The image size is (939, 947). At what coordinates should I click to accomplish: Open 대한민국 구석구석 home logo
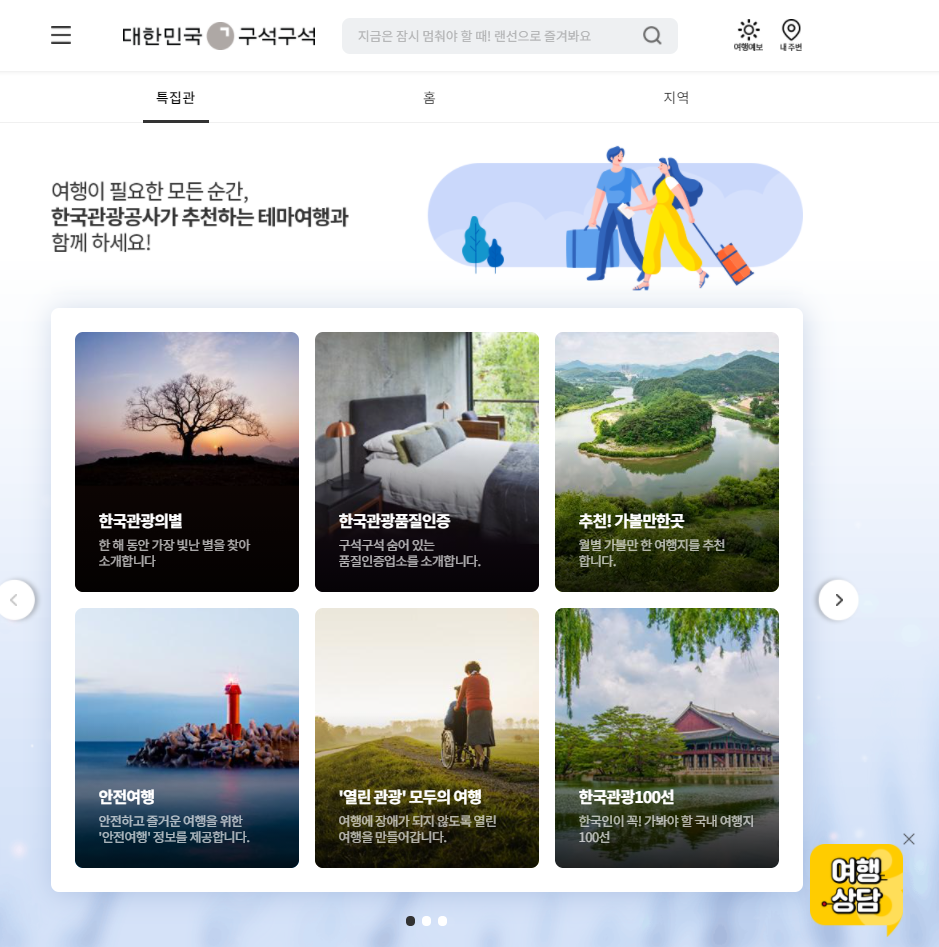219,36
